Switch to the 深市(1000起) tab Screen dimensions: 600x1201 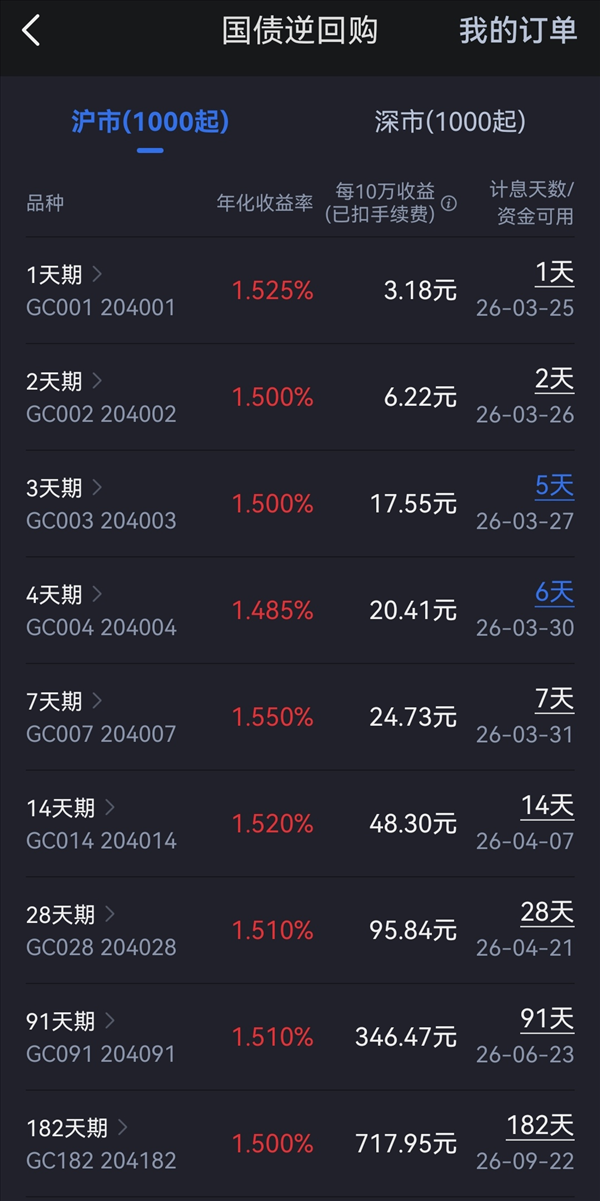click(x=450, y=122)
